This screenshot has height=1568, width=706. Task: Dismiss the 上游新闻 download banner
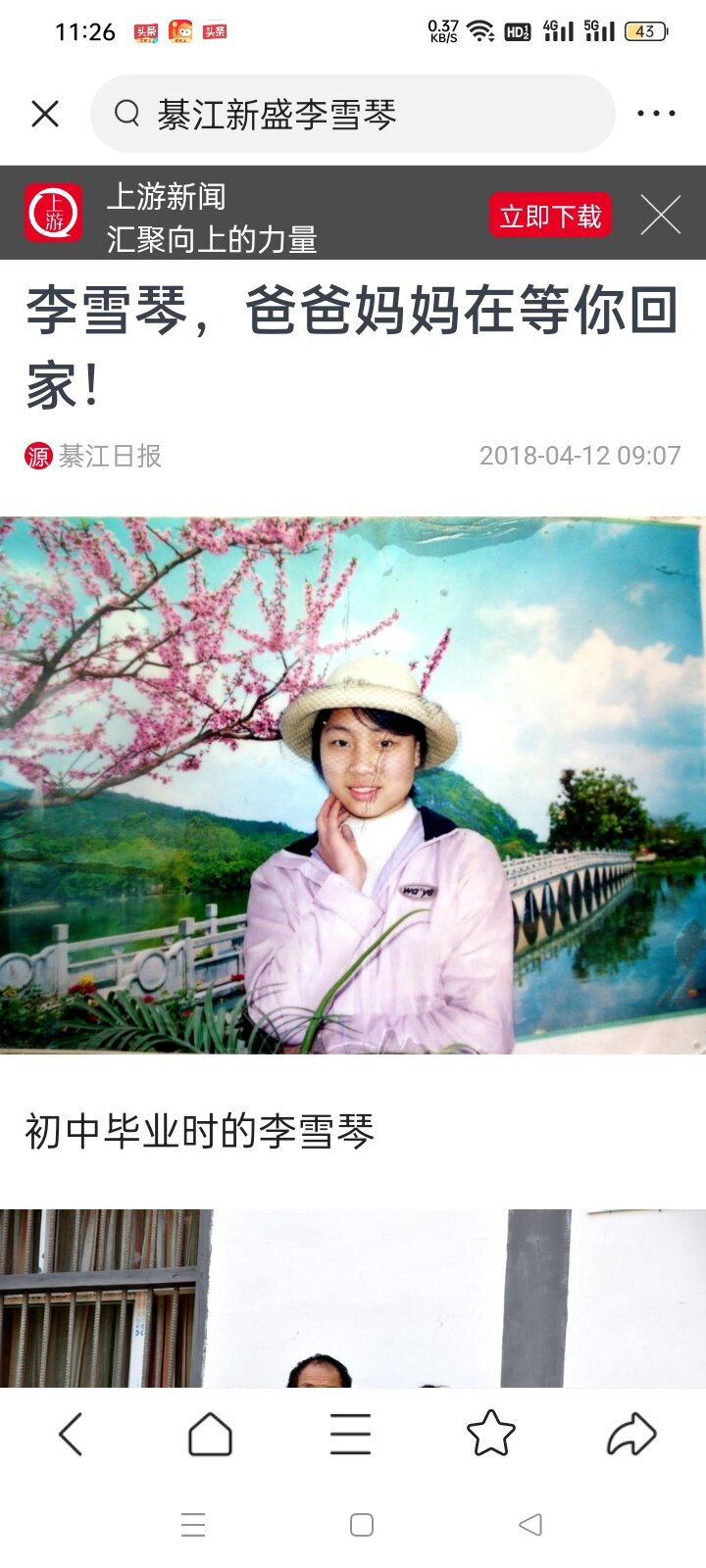pyautogui.click(x=661, y=215)
